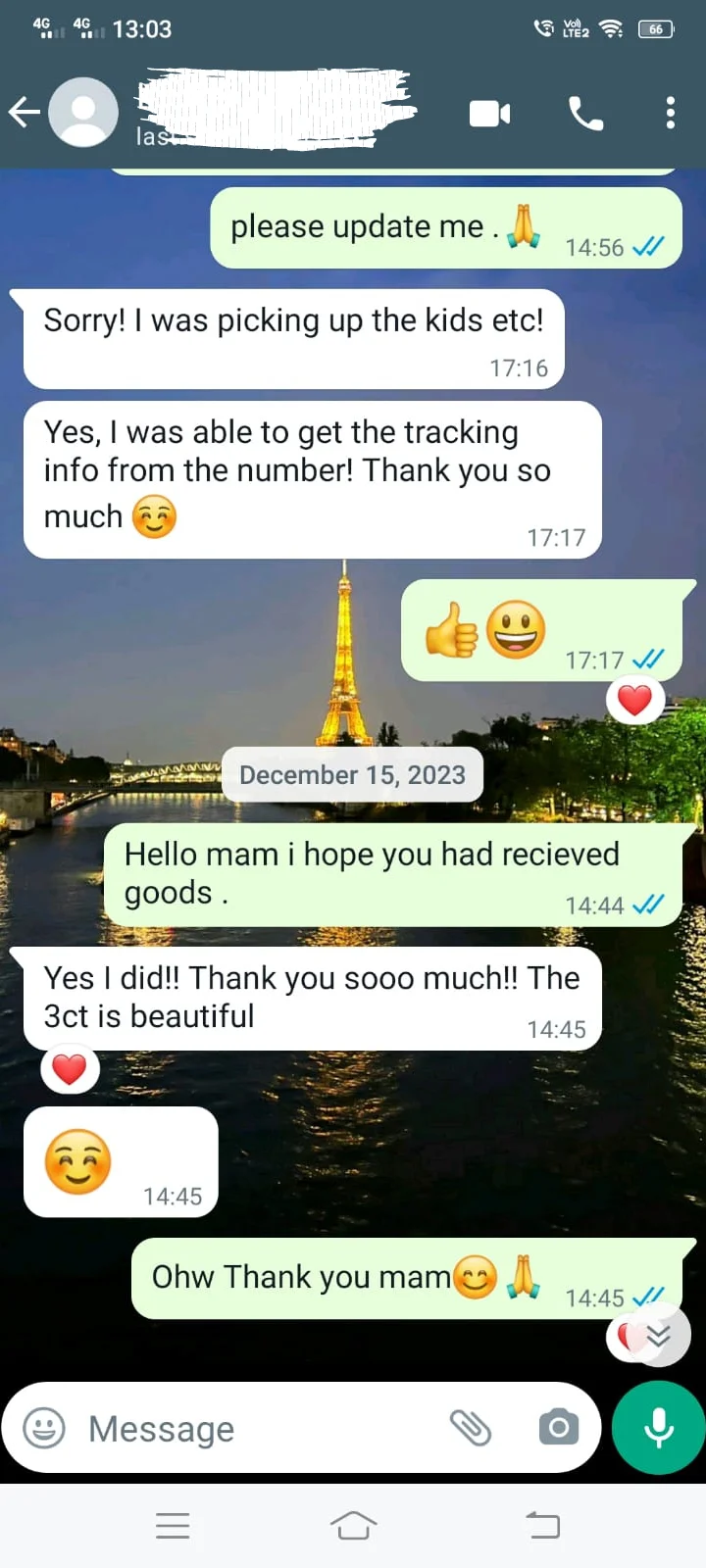Tap the system home button

(353, 1526)
